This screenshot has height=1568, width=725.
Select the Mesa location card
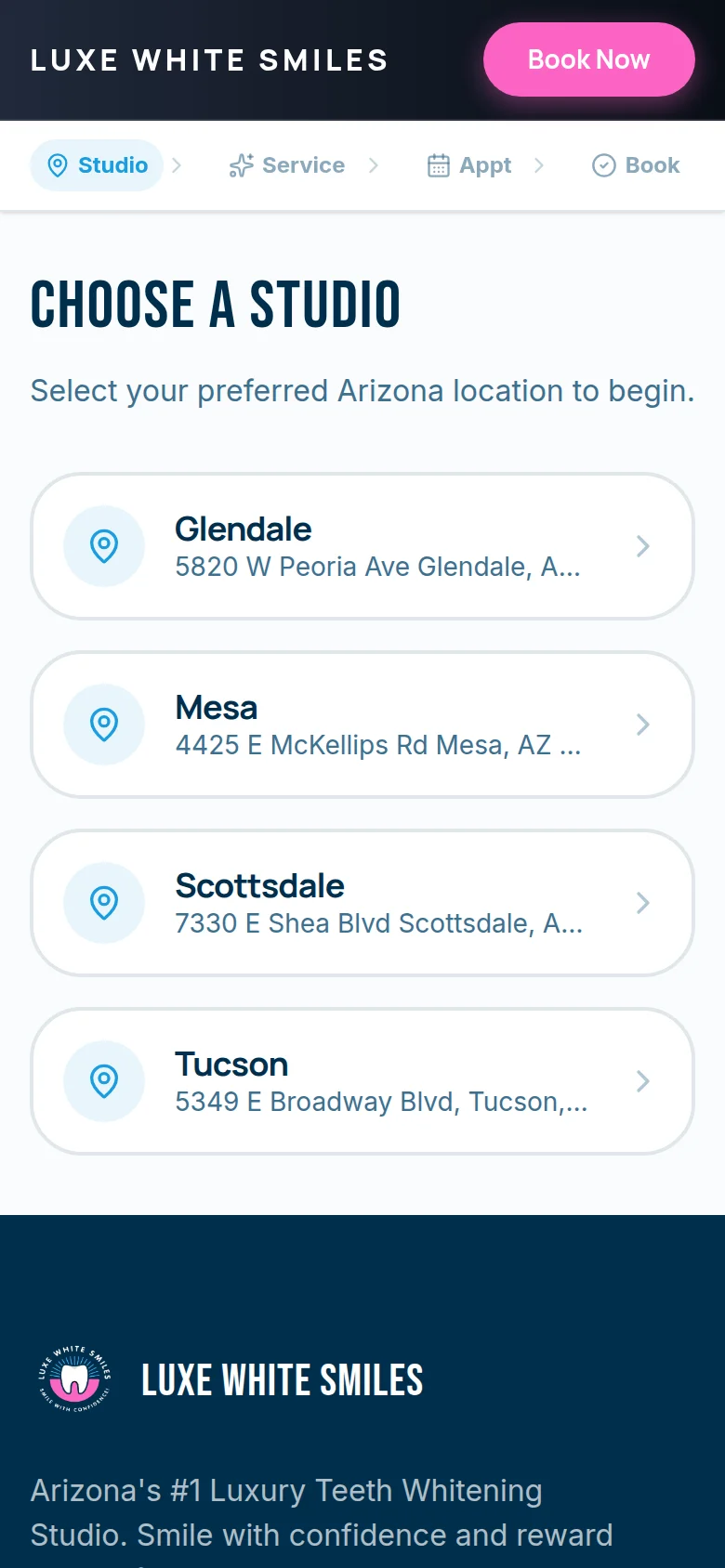pyautogui.click(x=362, y=725)
